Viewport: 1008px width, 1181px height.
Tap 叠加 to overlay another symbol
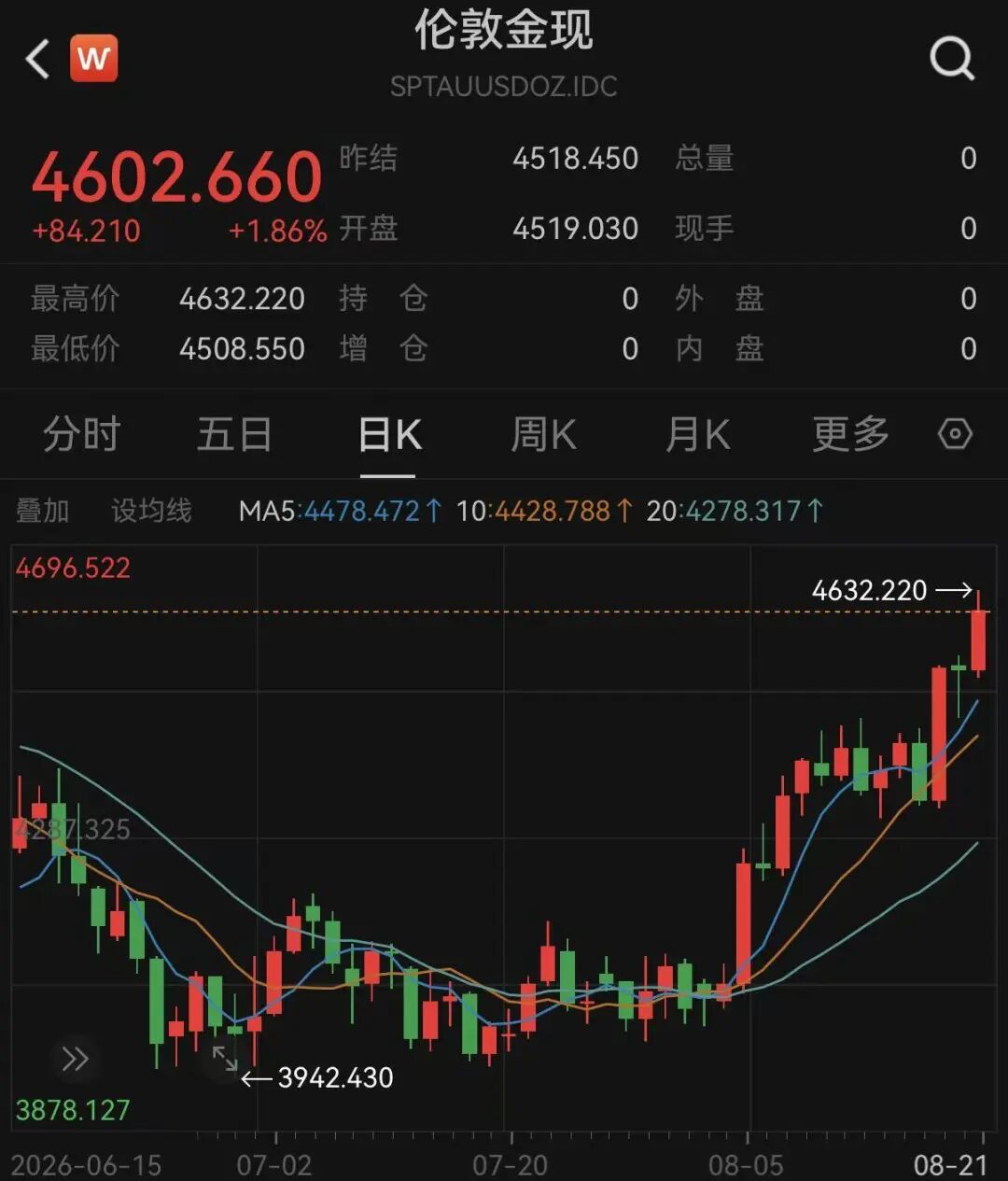coord(43,511)
